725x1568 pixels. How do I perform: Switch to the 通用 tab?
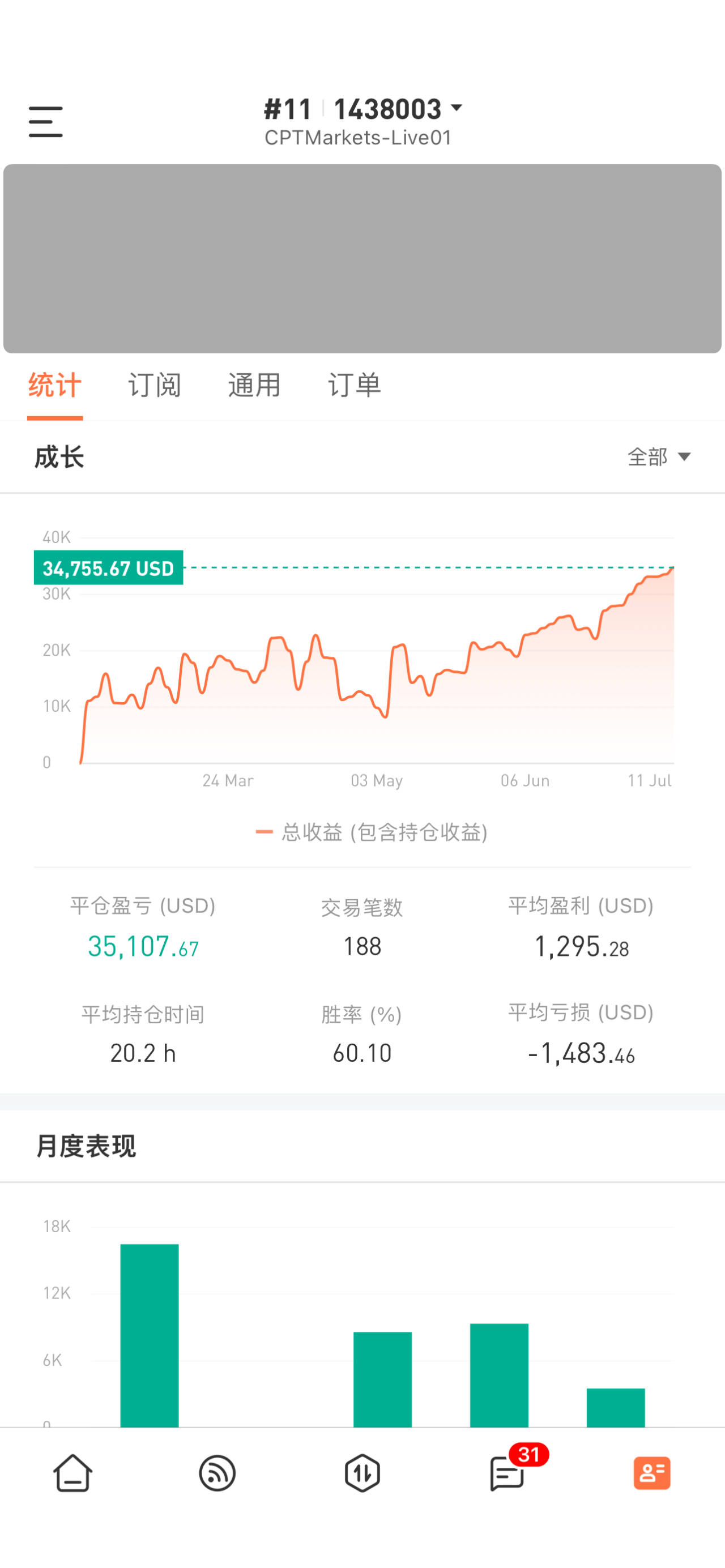[x=254, y=385]
